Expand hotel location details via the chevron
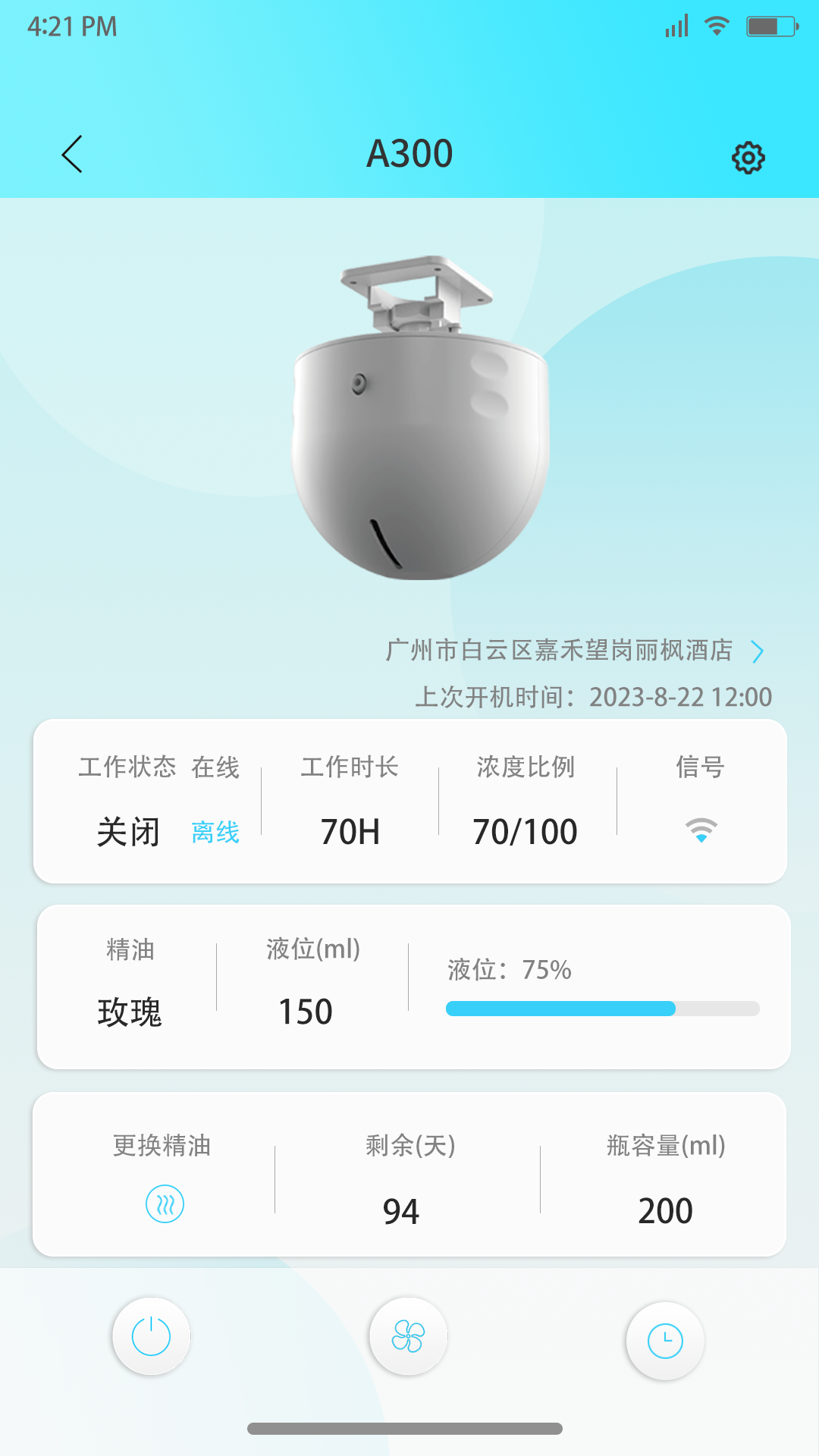Viewport: 819px width, 1456px height. pyautogui.click(x=756, y=651)
